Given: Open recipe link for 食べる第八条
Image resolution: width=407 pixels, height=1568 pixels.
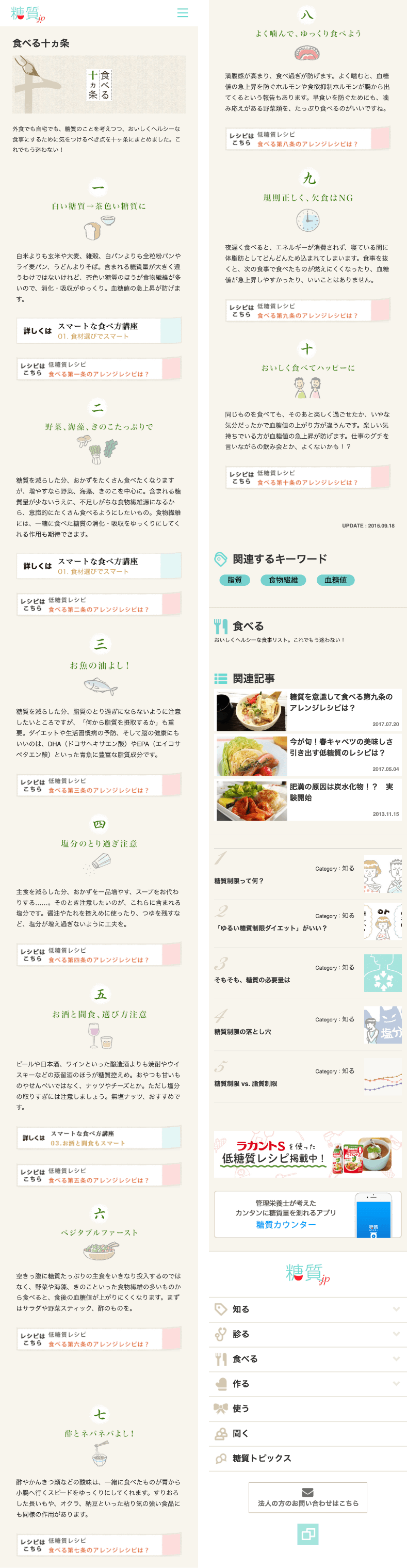Looking at the screenshot, I should click(307, 139).
